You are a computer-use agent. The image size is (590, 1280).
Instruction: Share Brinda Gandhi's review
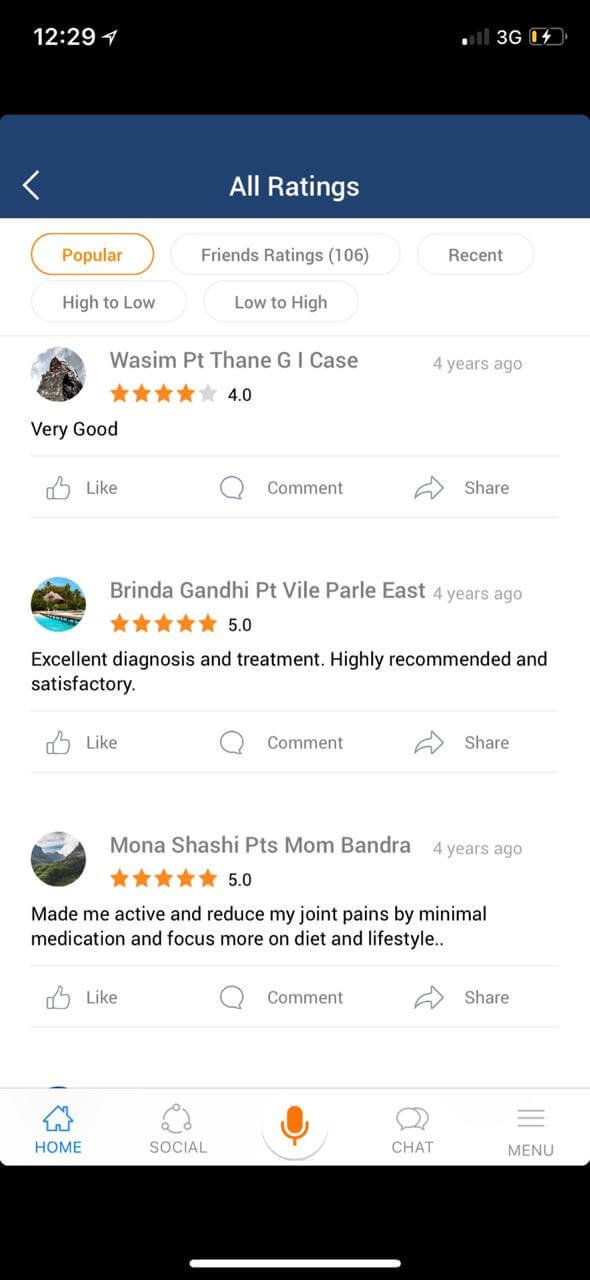coord(461,743)
